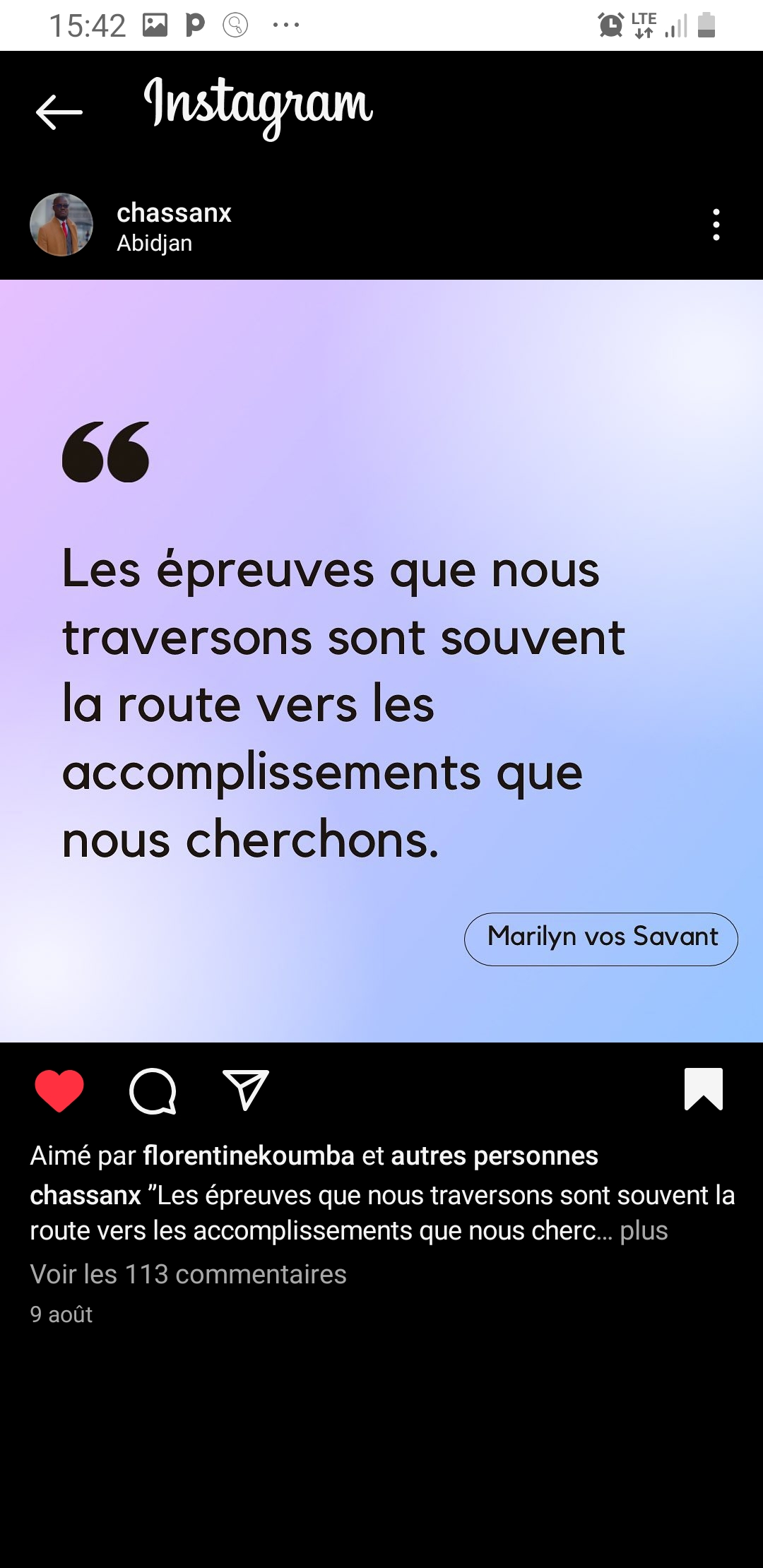This screenshot has width=763, height=1568.
Task: Expand the caption with plus
Action: click(644, 1230)
